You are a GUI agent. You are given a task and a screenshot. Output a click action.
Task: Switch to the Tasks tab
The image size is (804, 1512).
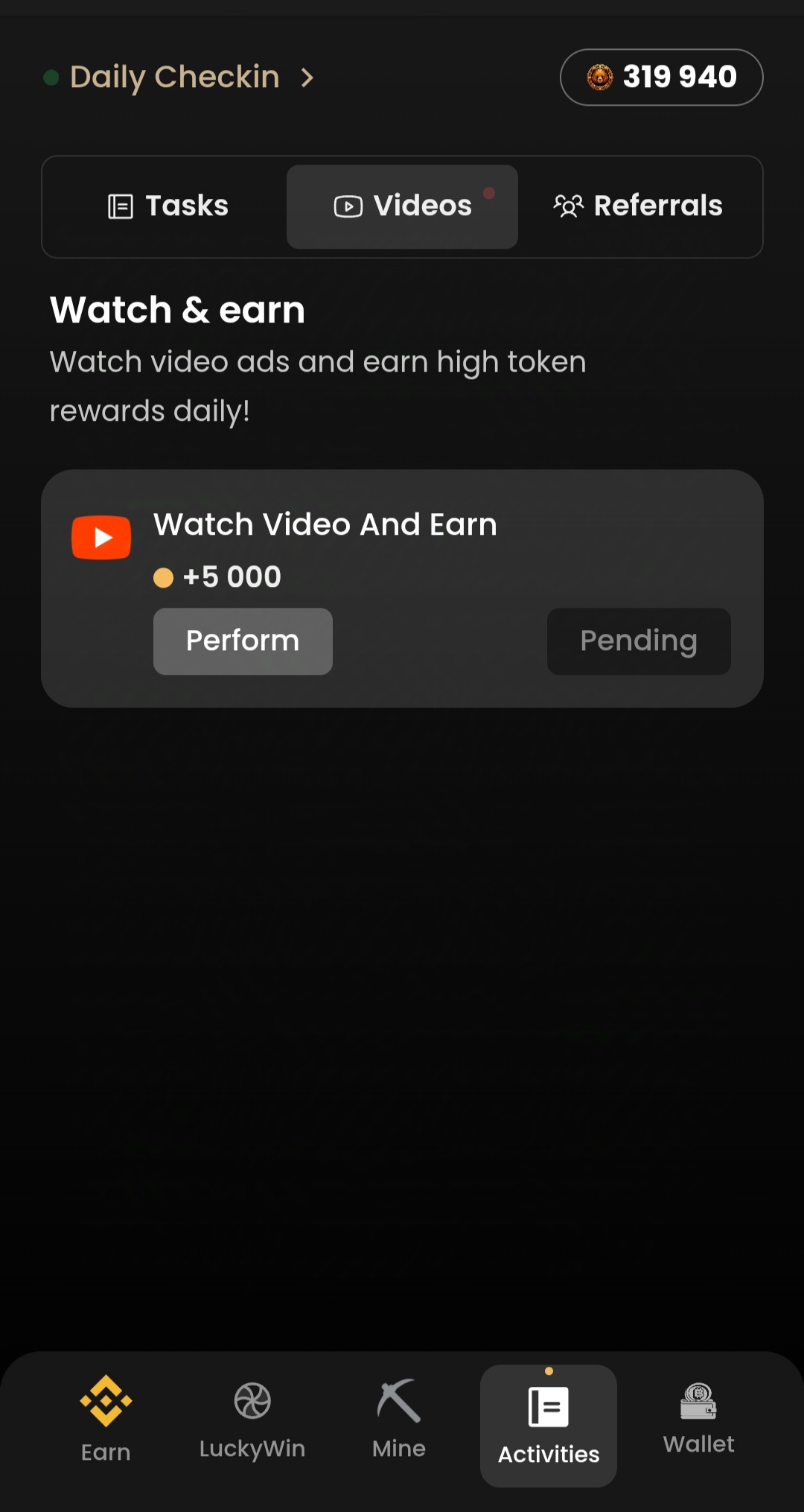167,206
